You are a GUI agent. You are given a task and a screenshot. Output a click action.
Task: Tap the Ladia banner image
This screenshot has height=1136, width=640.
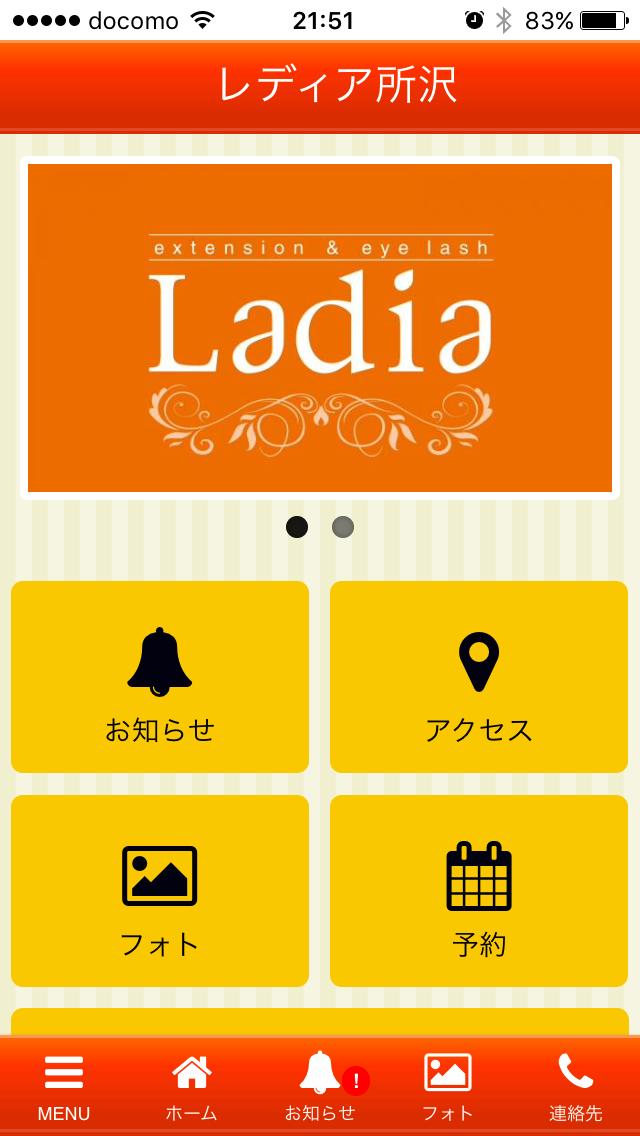coord(320,328)
